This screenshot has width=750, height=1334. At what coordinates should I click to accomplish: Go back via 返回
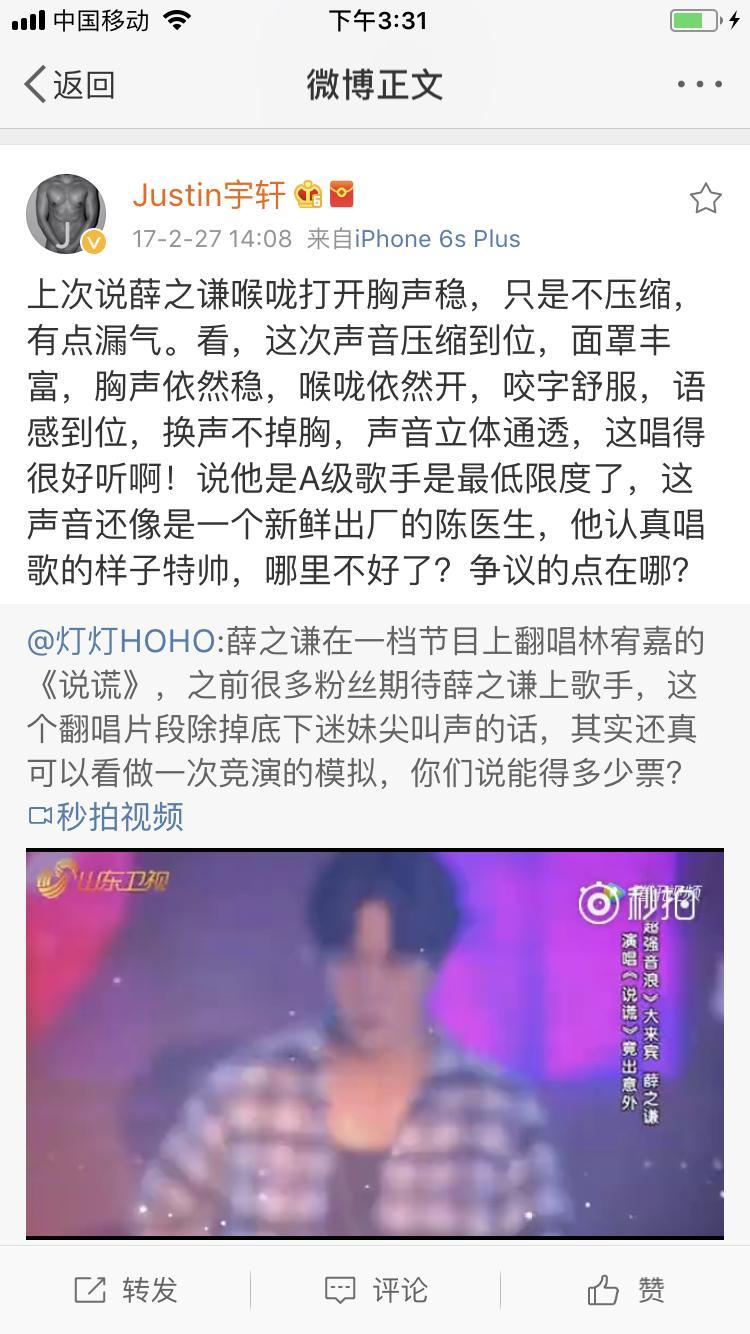coord(70,85)
